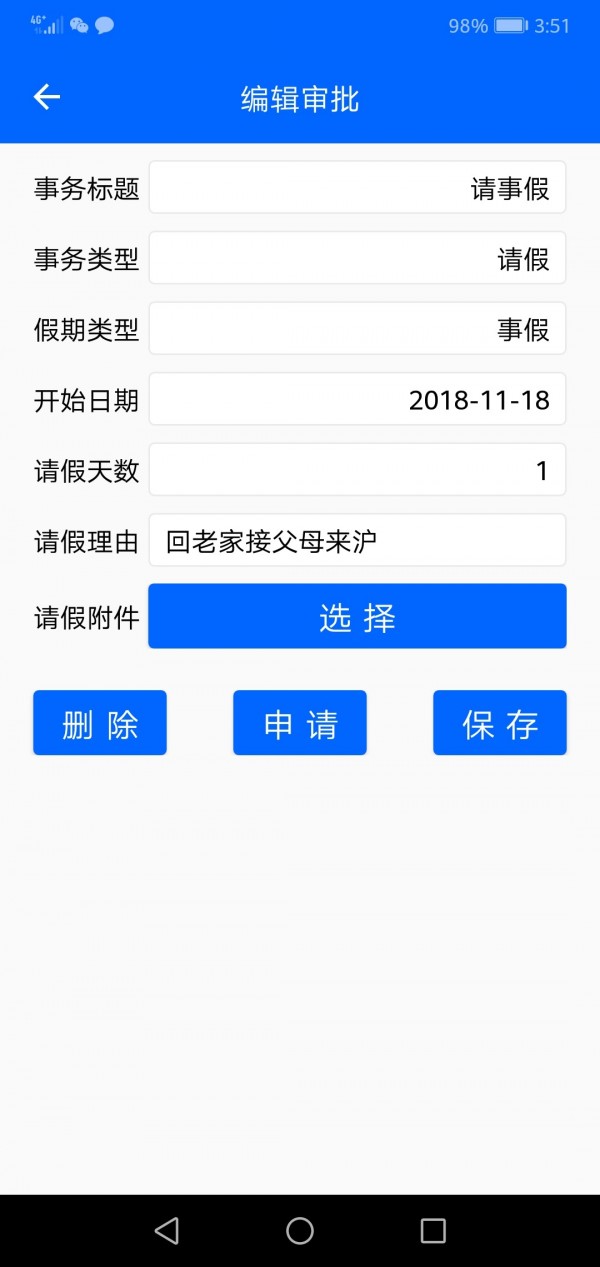
Task: Tap 选择 to add an attachment
Action: (357, 617)
